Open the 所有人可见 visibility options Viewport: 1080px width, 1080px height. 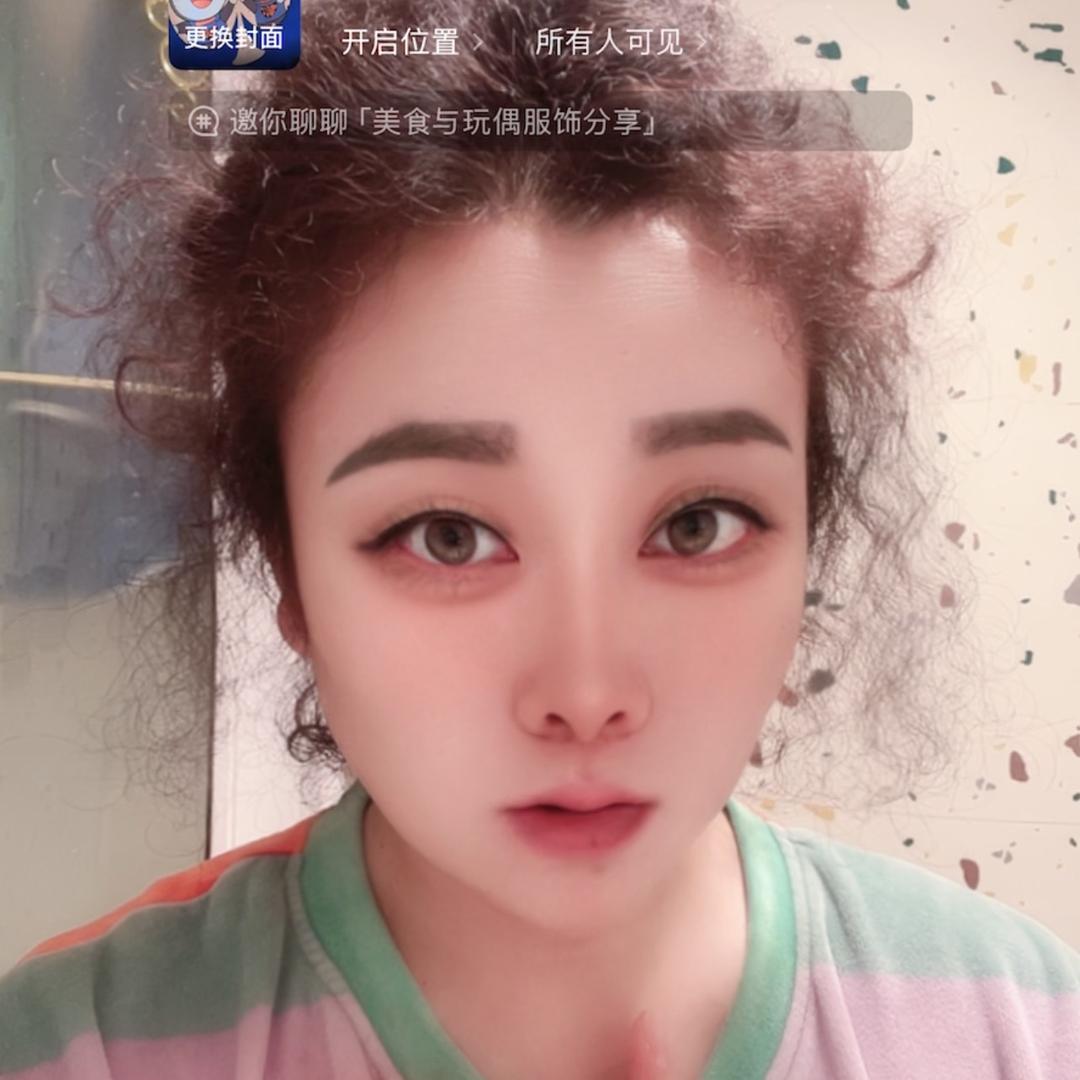[x=620, y=42]
